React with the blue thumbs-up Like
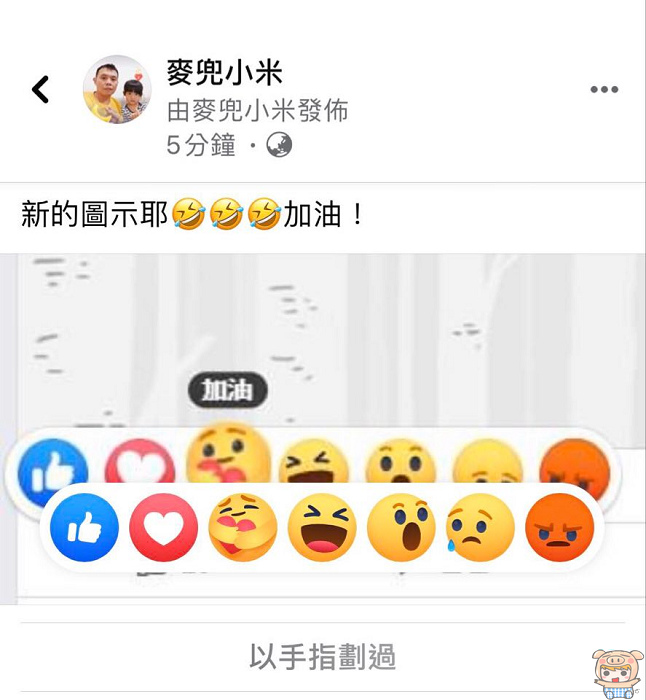Viewport: 646px width, 700px height. click(x=85, y=528)
